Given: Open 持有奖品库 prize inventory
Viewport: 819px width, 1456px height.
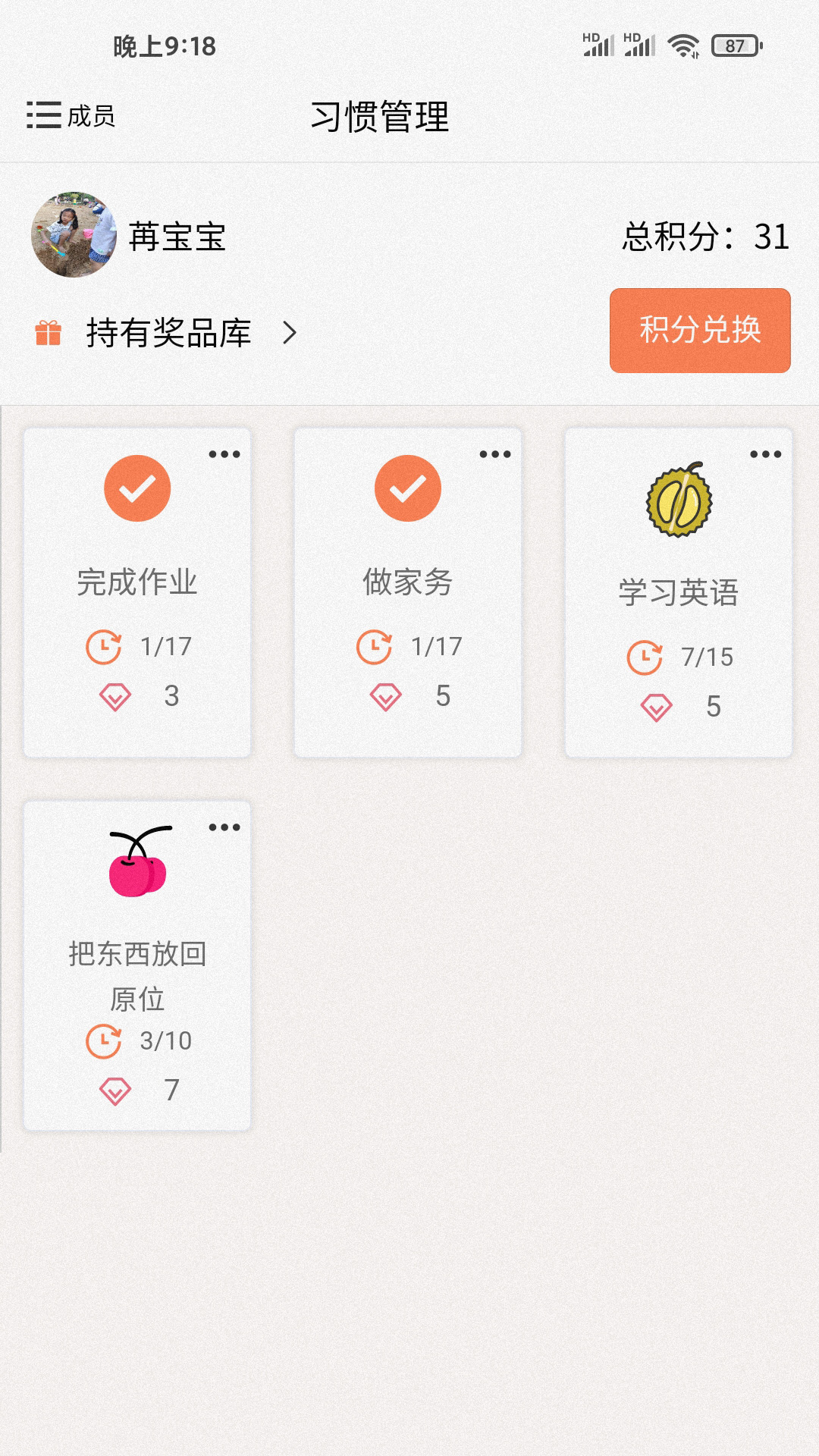Looking at the screenshot, I should tap(168, 333).
